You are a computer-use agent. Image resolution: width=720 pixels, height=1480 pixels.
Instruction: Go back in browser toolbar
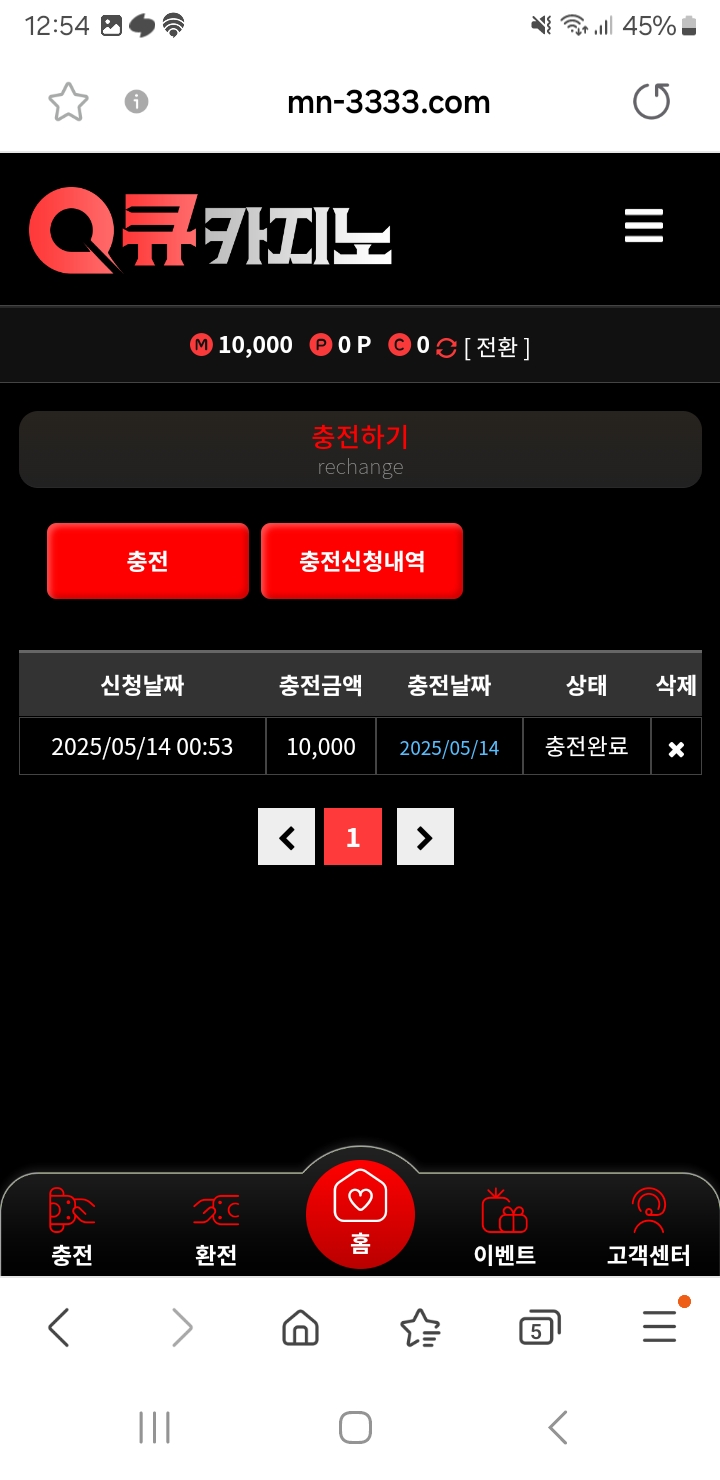point(59,1329)
